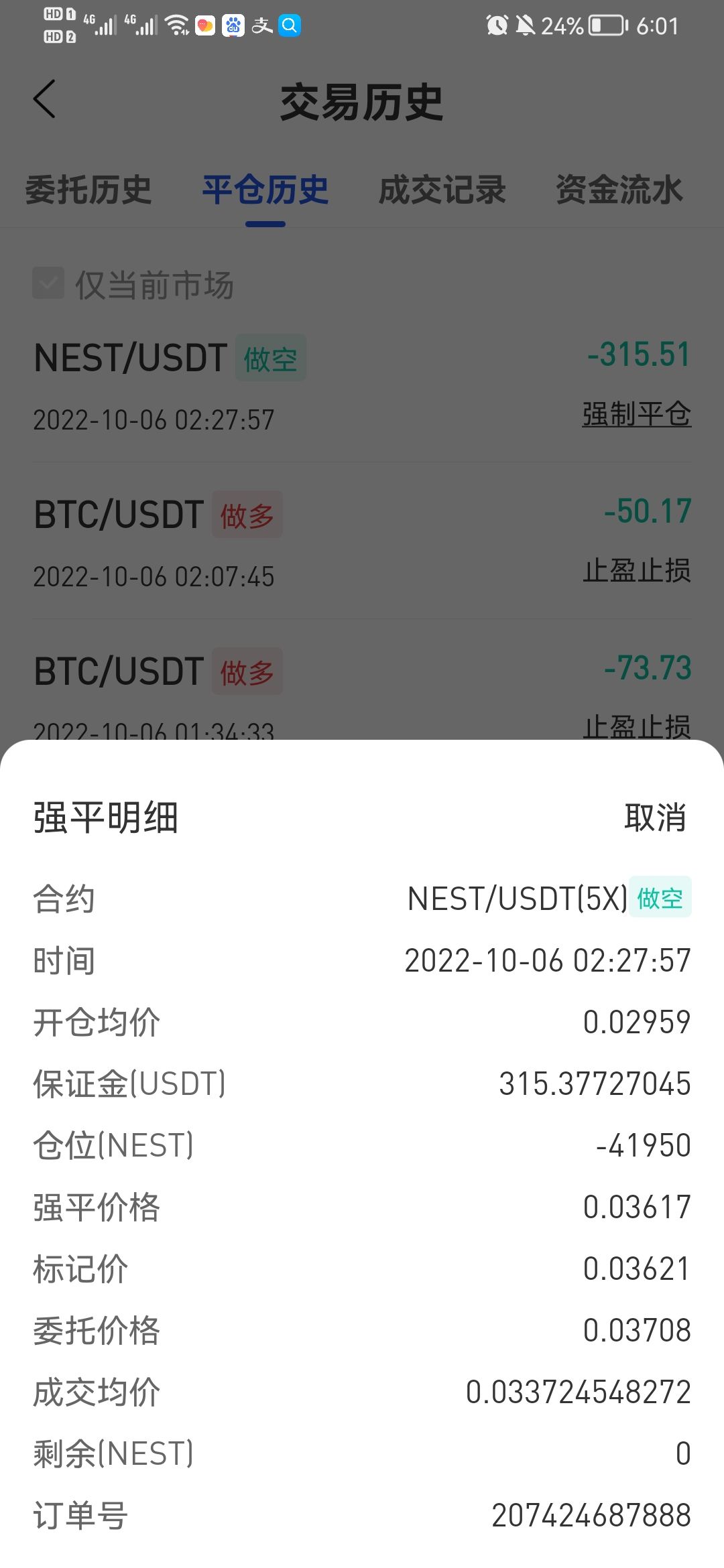This screenshot has width=724, height=1568.
Task: Open the 强制平仓 link for NEST/USDT
Action: (636, 414)
